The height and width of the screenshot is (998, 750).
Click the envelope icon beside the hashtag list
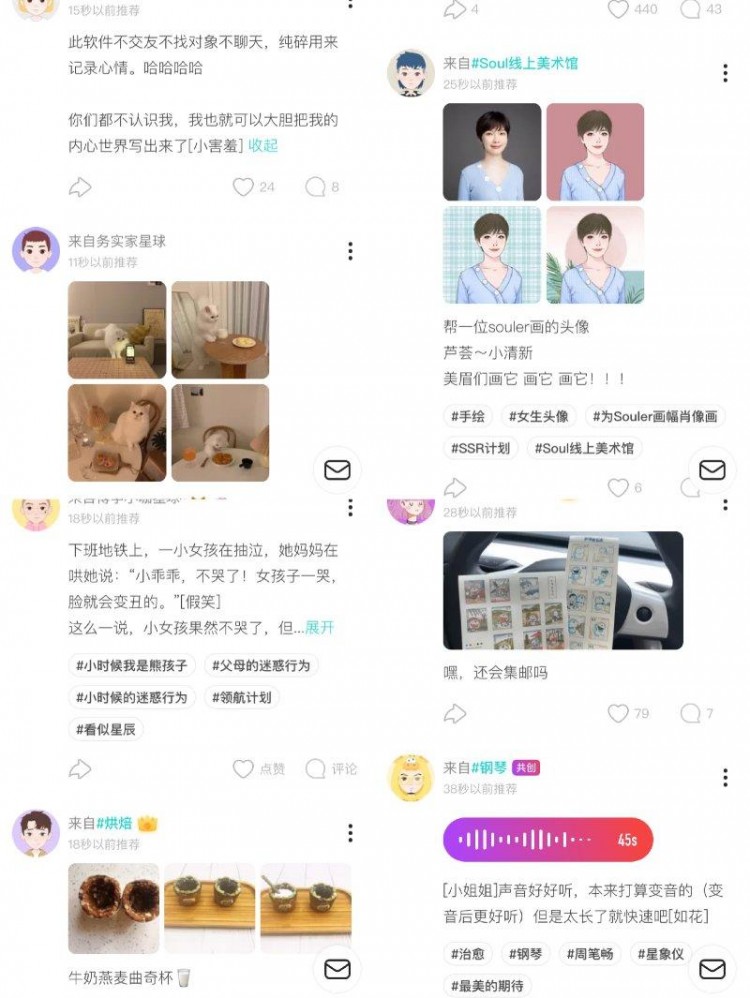(x=711, y=469)
